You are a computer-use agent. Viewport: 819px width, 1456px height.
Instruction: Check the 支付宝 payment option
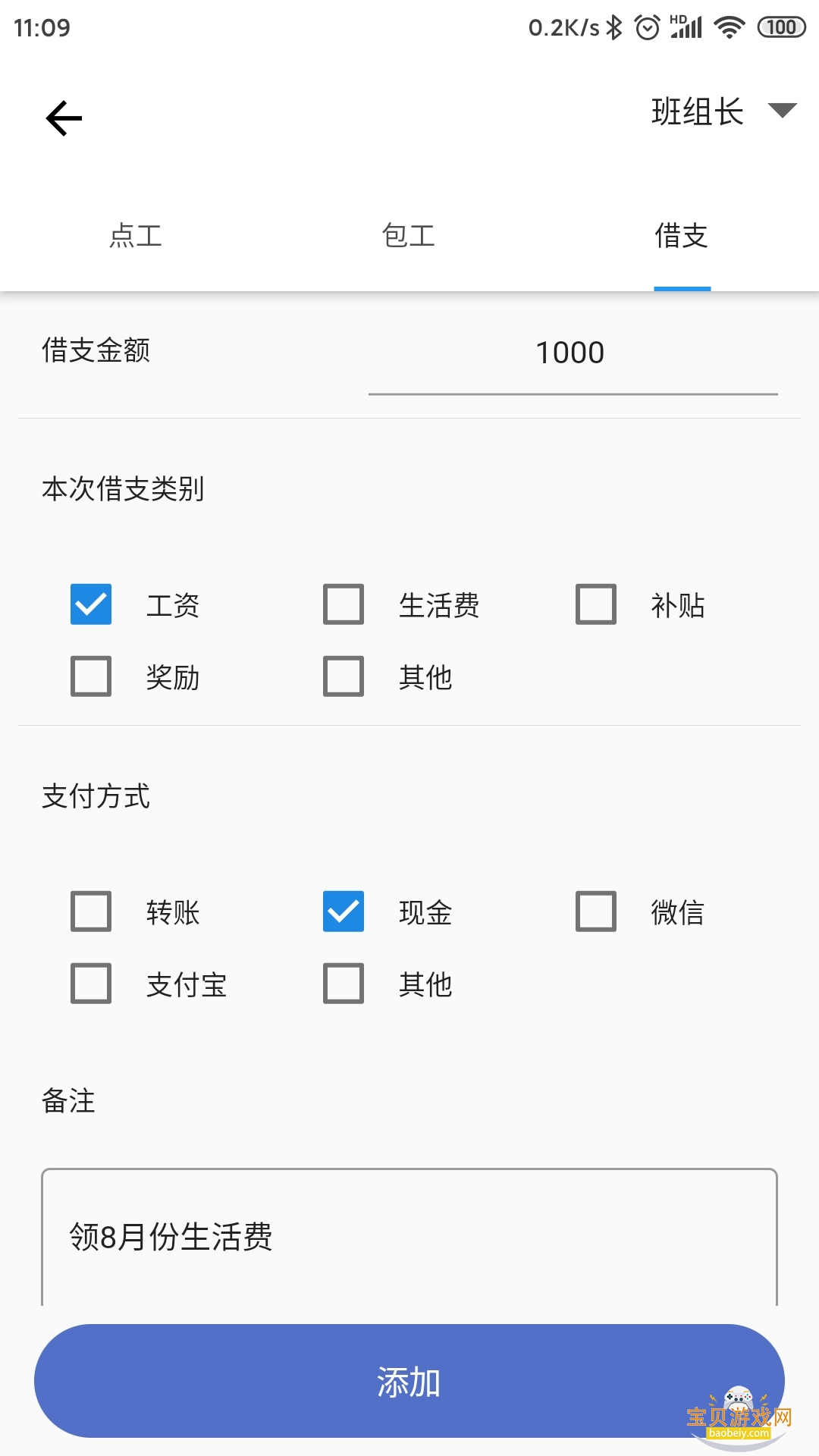[x=91, y=984]
